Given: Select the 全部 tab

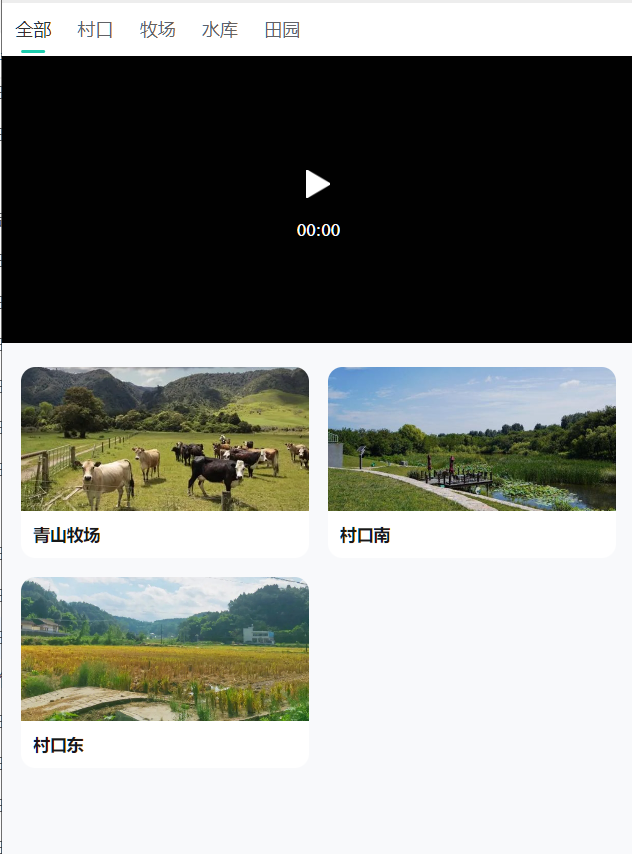Looking at the screenshot, I should [x=33, y=30].
